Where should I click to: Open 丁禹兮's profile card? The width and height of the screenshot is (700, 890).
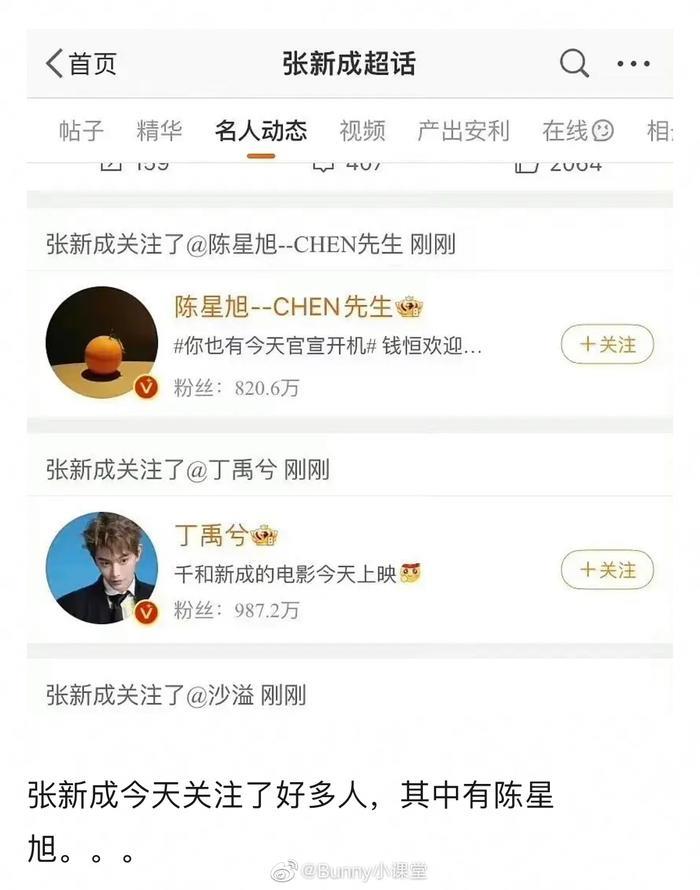pyautogui.click(x=300, y=570)
